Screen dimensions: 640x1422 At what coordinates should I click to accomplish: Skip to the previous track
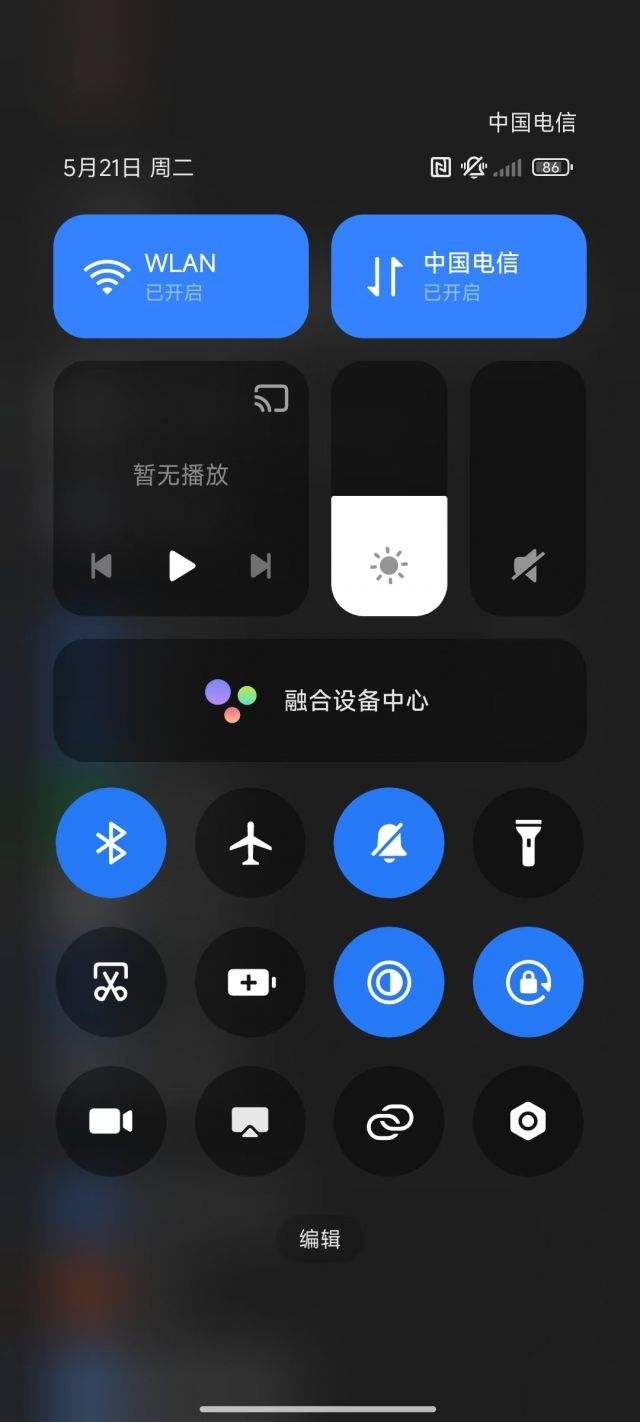point(101,566)
